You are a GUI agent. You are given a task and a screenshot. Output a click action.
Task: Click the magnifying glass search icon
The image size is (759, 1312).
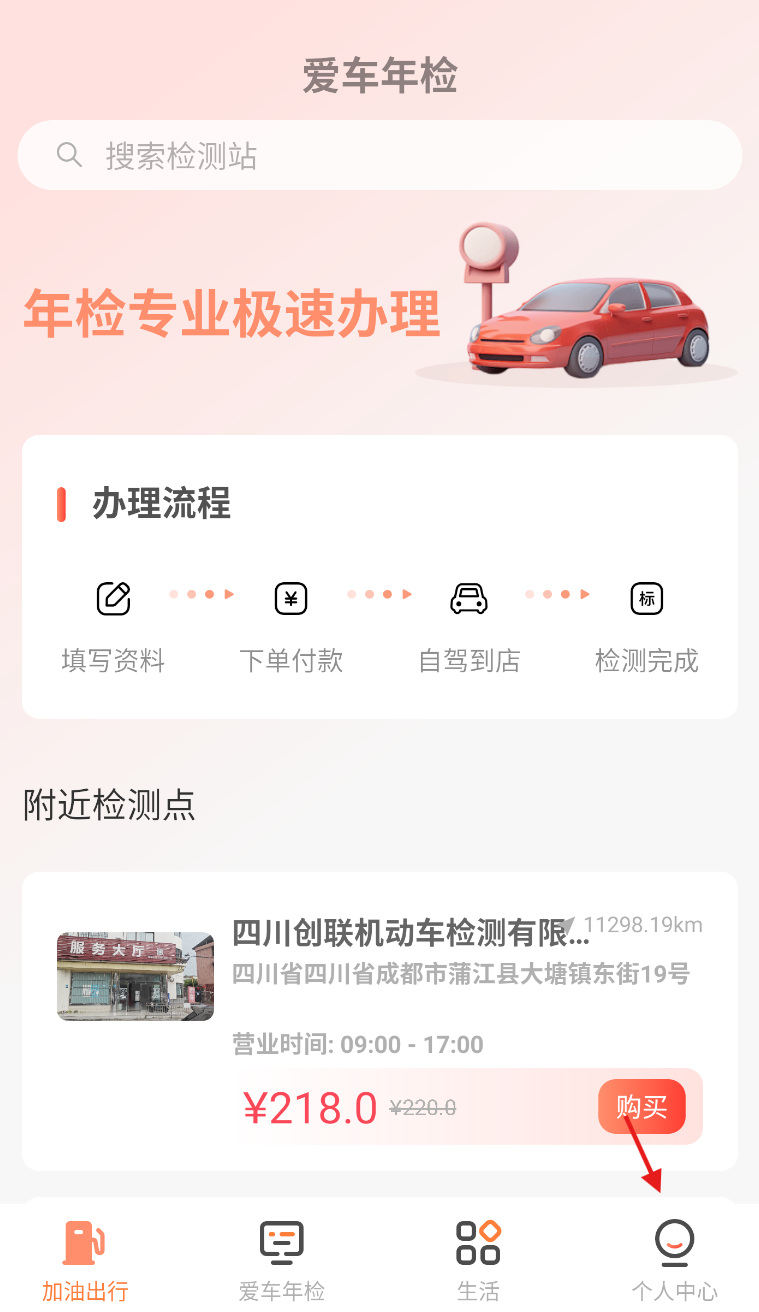click(x=69, y=155)
